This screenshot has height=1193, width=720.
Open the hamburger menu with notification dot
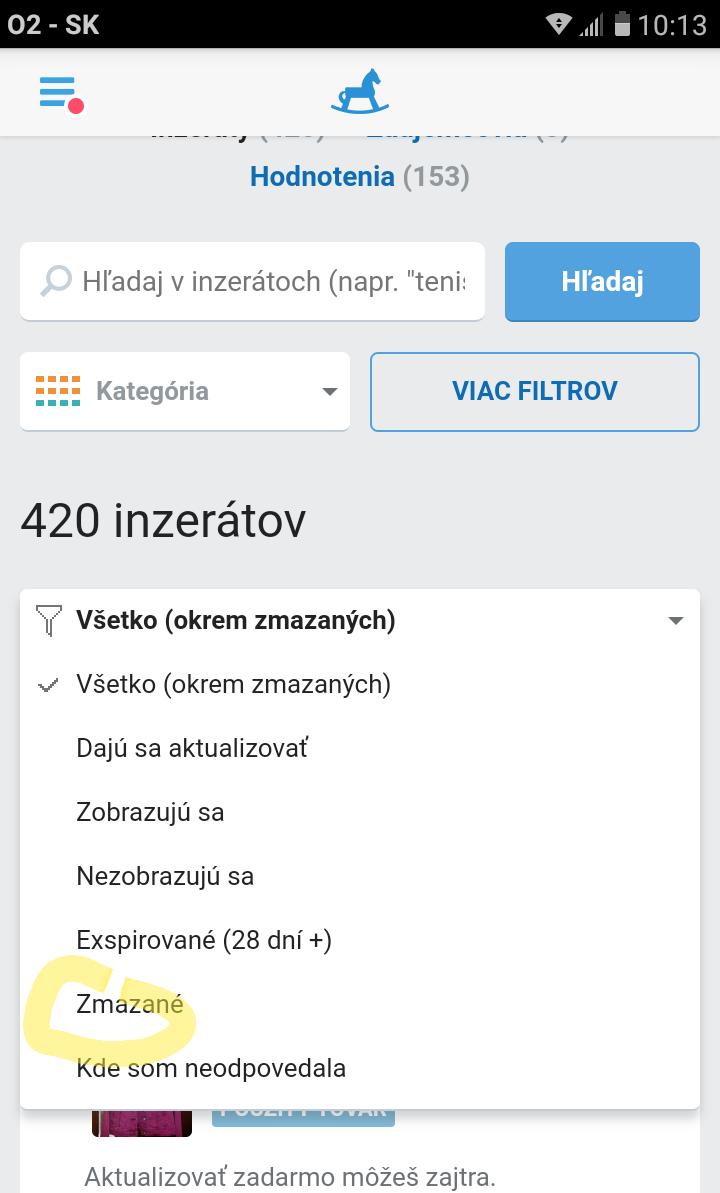click(60, 93)
